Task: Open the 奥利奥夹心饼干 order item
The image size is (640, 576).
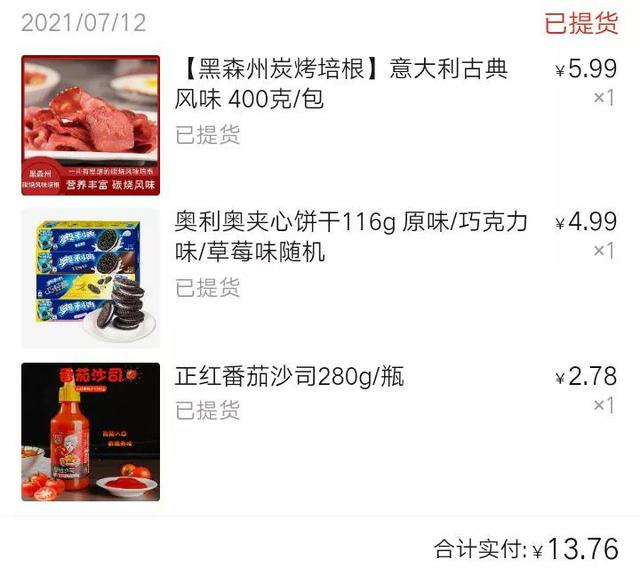Action: click(350, 237)
